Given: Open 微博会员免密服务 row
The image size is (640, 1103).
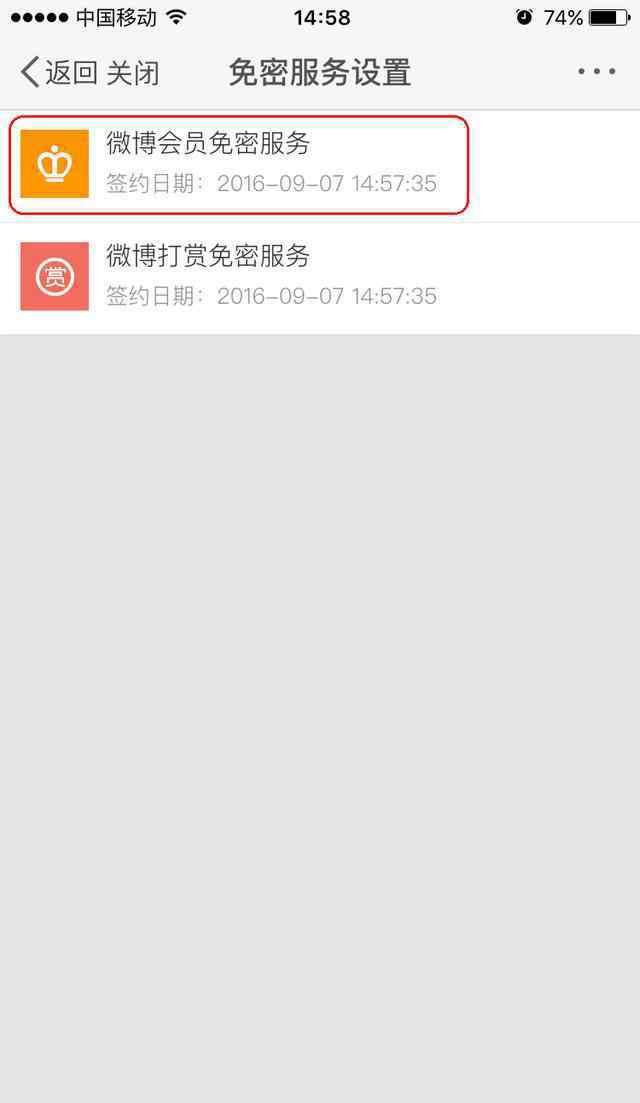Looking at the screenshot, I should pyautogui.click(x=320, y=165).
